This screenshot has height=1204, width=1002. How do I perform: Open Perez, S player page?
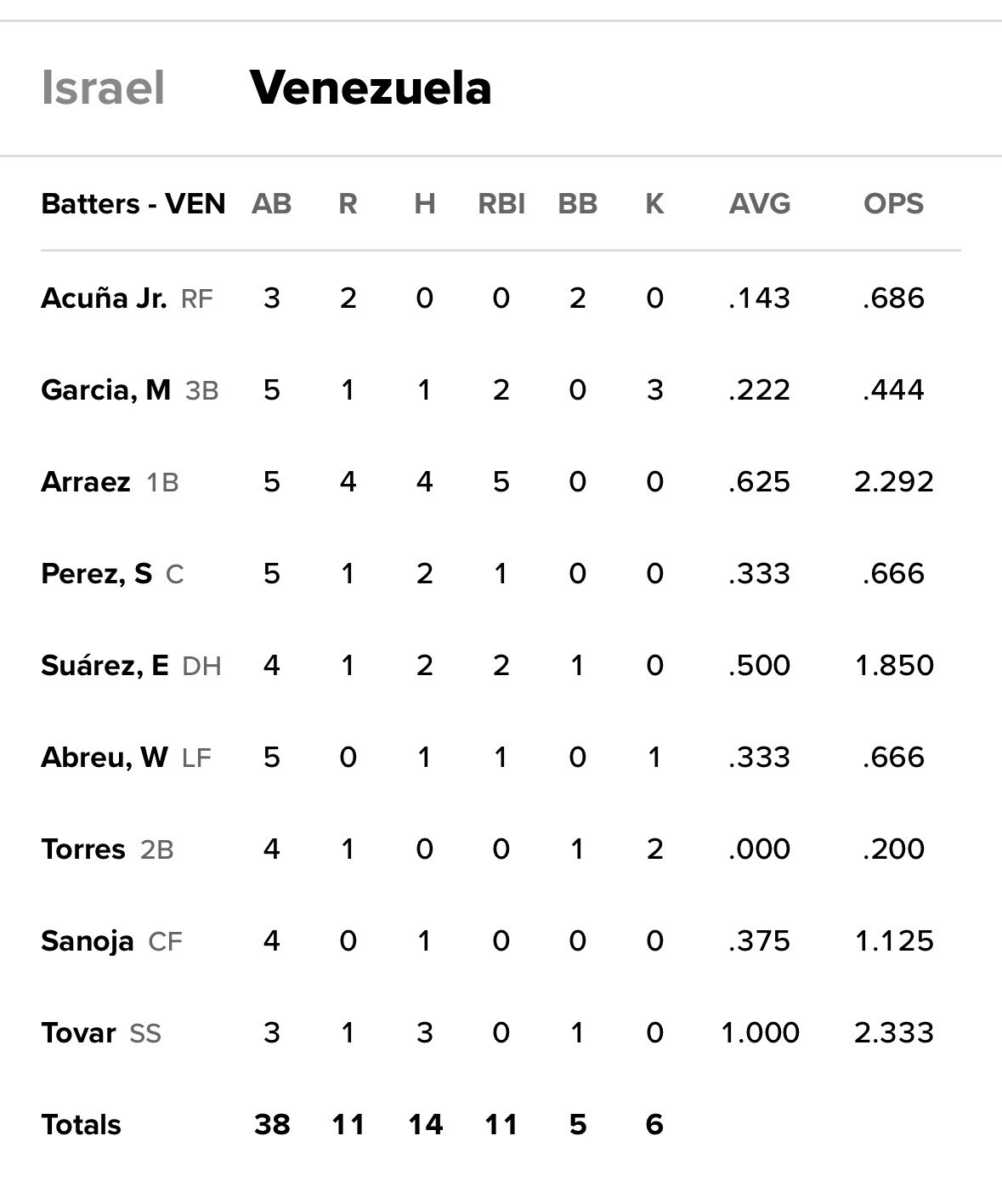(x=97, y=574)
